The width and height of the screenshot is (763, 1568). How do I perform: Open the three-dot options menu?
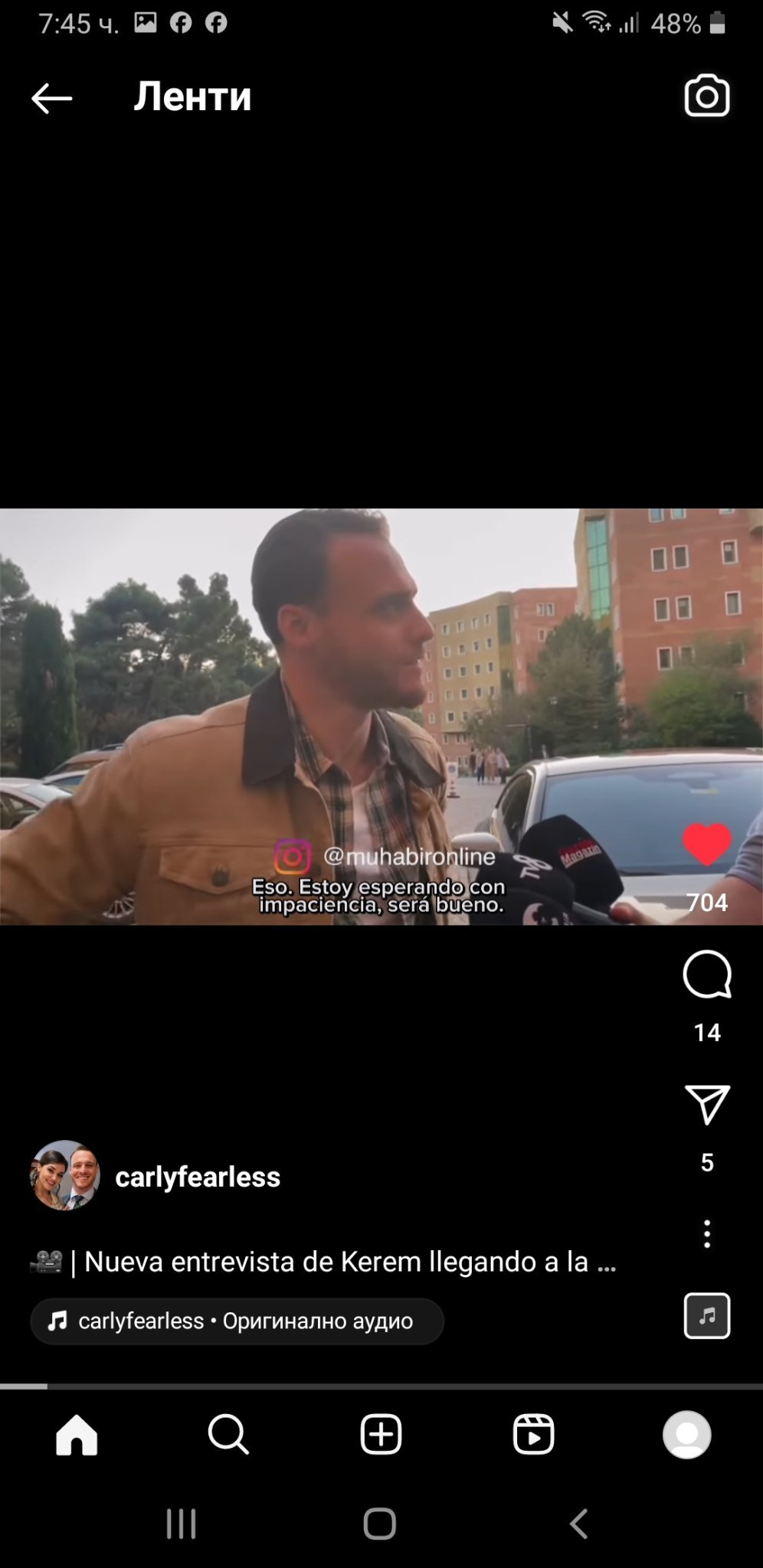(x=706, y=1233)
